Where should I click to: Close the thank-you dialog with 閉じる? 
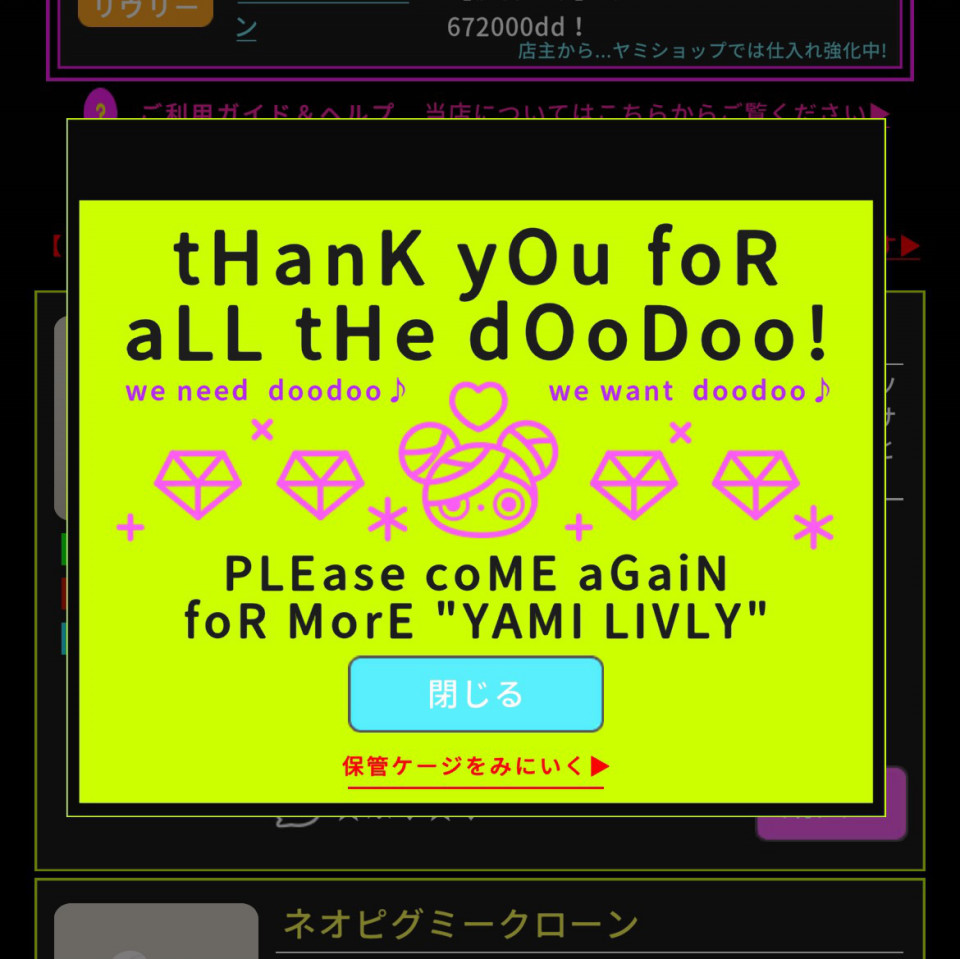(476, 694)
